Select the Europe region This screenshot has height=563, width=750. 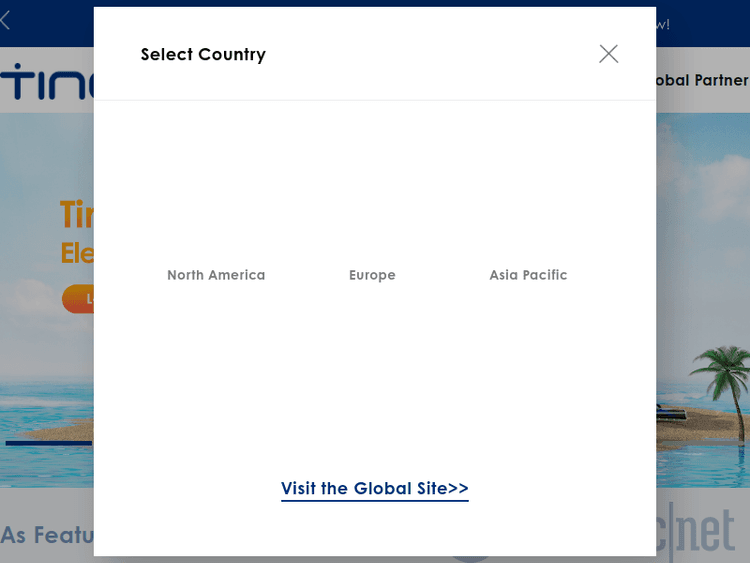click(x=372, y=275)
